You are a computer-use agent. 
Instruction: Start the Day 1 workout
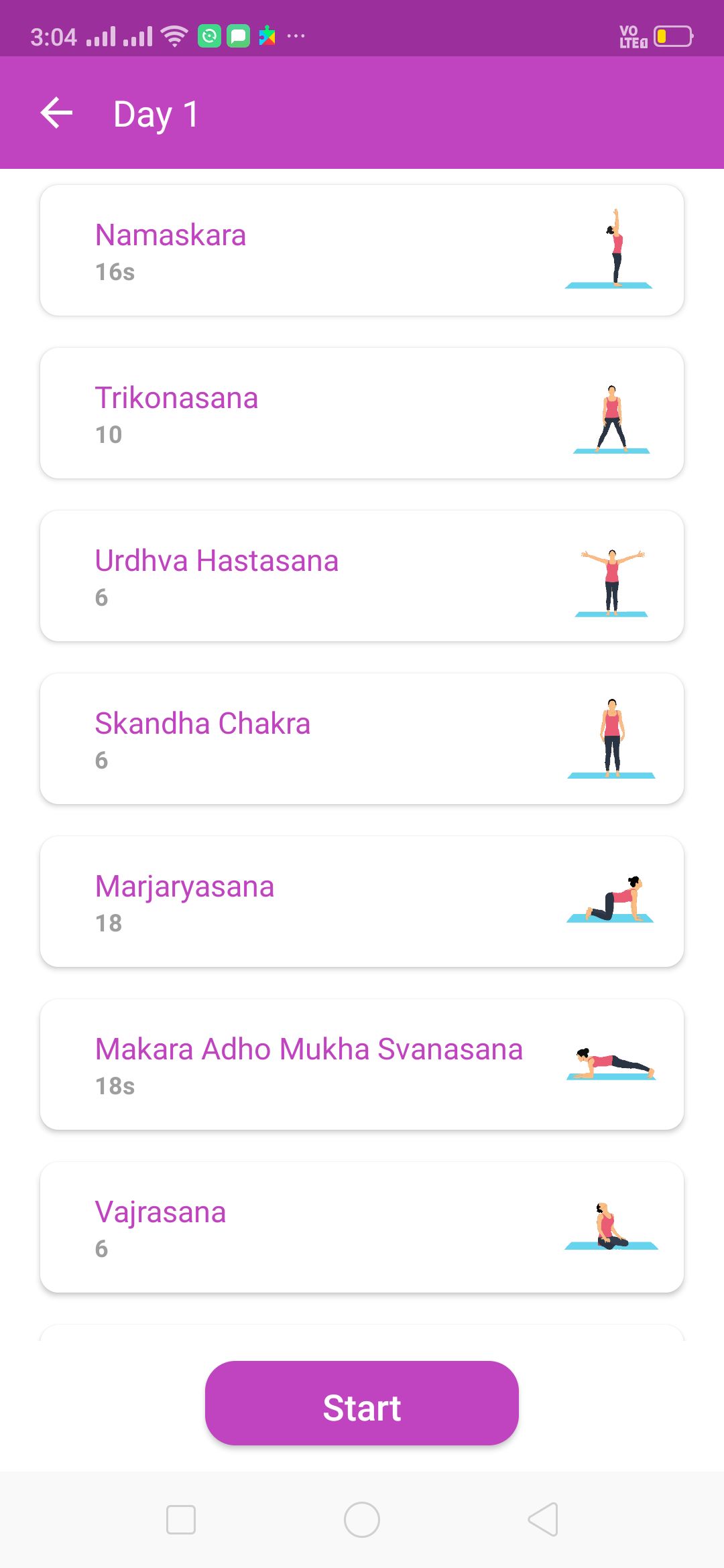(x=362, y=1403)
